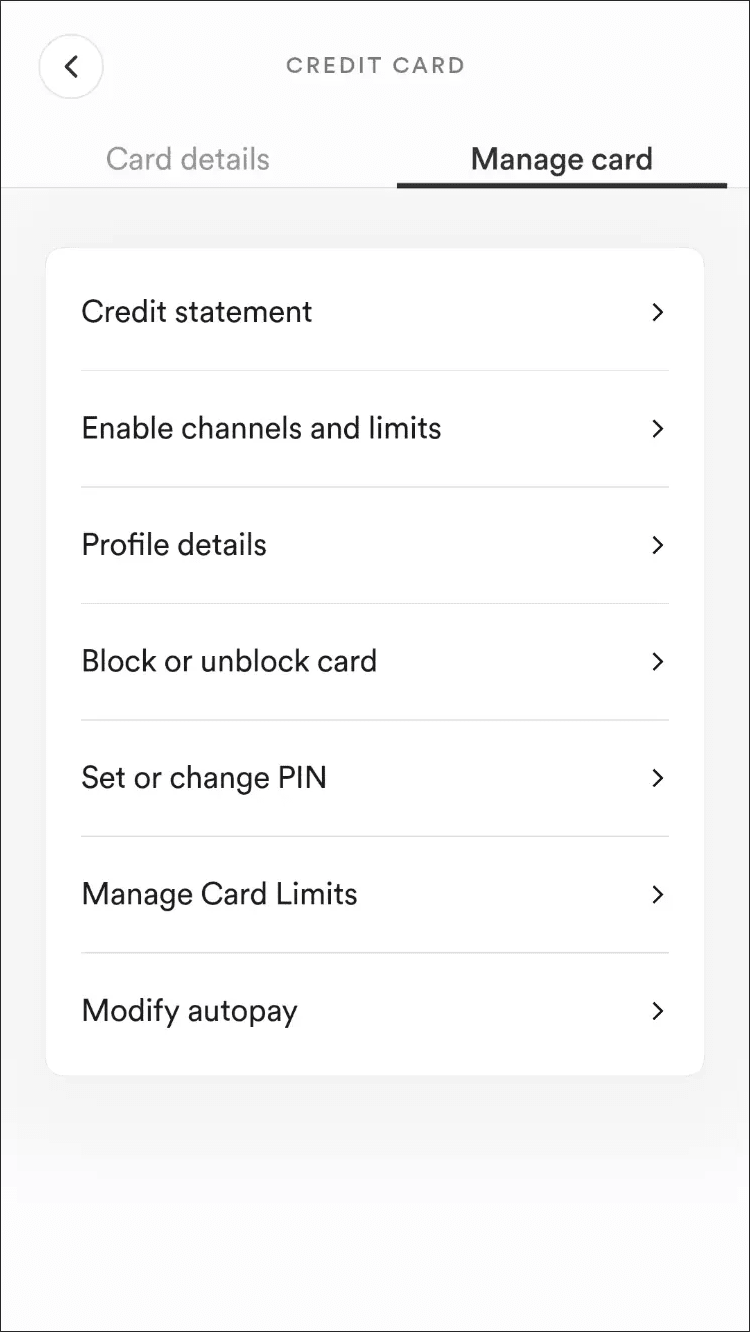The height and width of the screenshot is (1332, 750).
Task: Select the Manage card tab
Action: point(562,159)
